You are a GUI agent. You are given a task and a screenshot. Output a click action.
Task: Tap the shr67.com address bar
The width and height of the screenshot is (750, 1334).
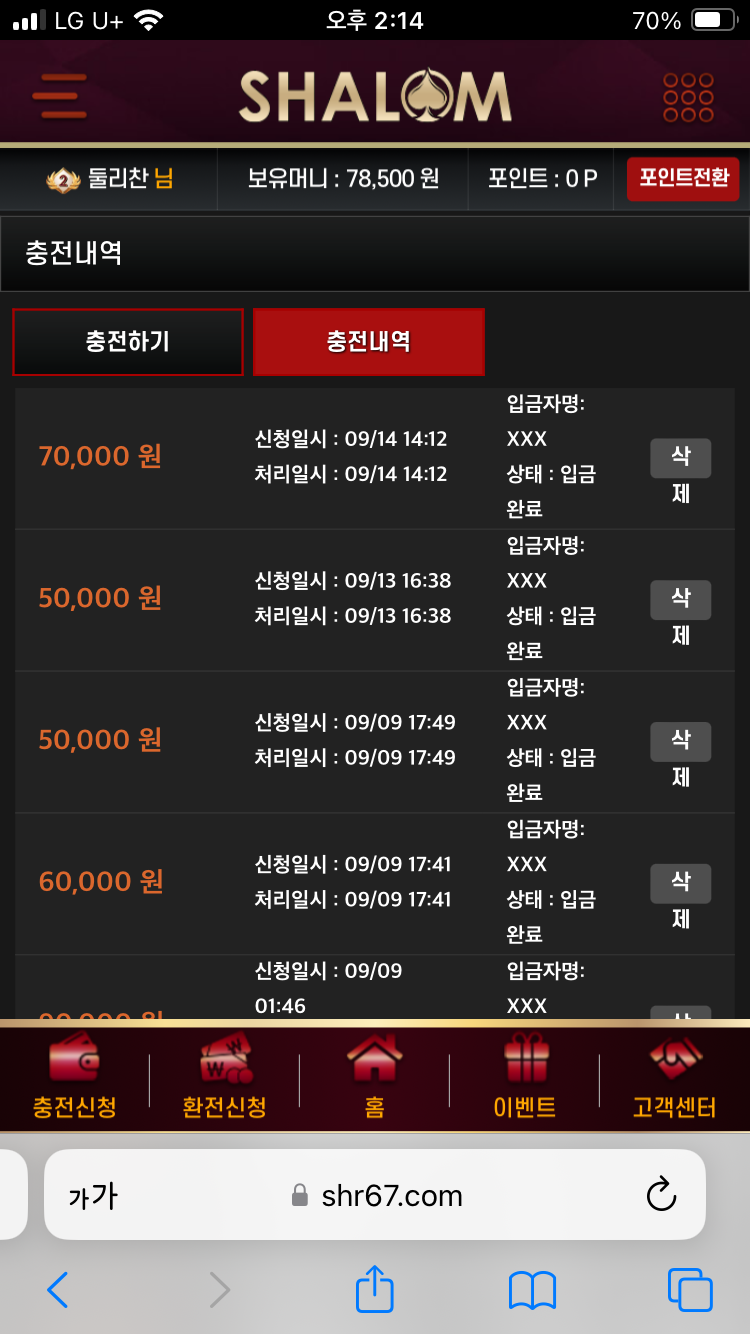tap(390, 1195)
